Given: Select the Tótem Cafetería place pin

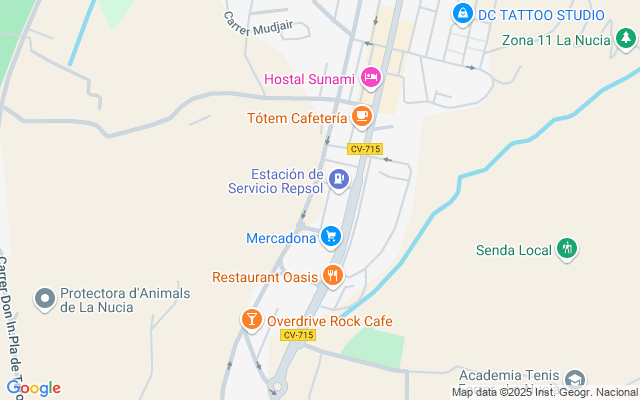Looking at the screenshot, I should 362,118.
